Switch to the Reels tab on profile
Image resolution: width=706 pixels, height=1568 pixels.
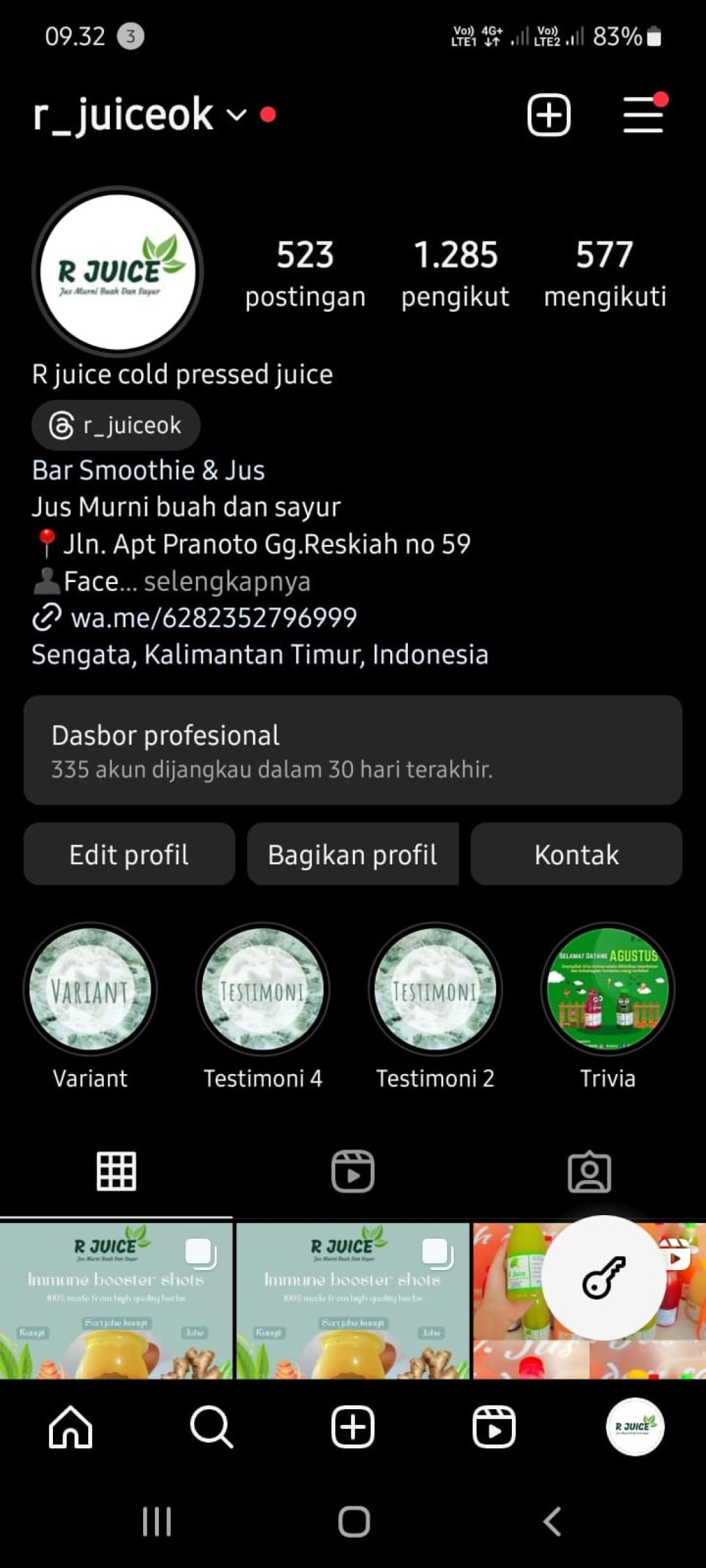tap(352, 1172)
